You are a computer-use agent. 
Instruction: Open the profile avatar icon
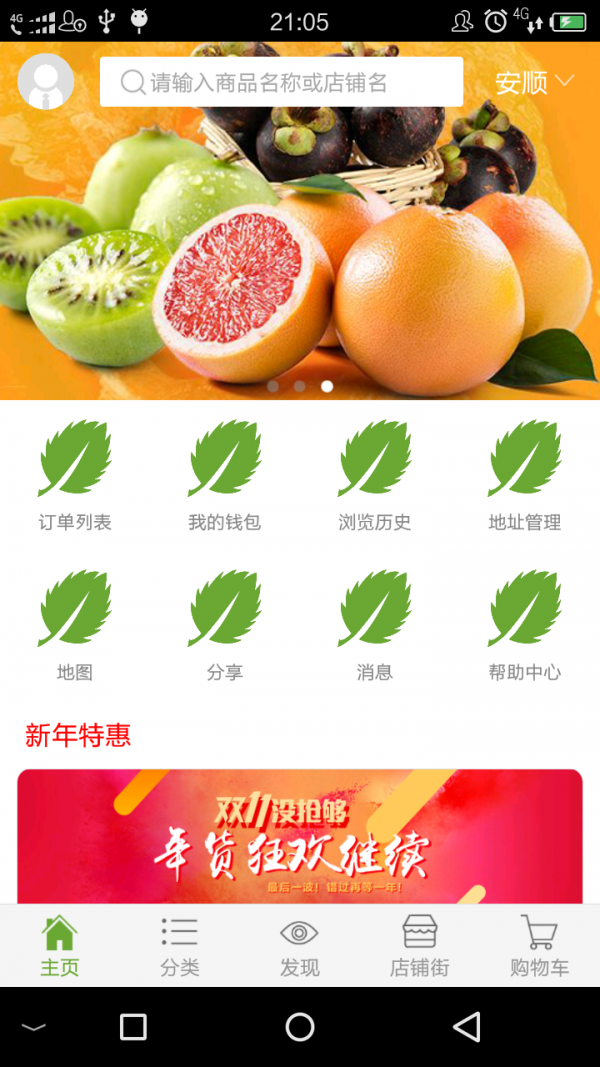(x=46, y=82)
